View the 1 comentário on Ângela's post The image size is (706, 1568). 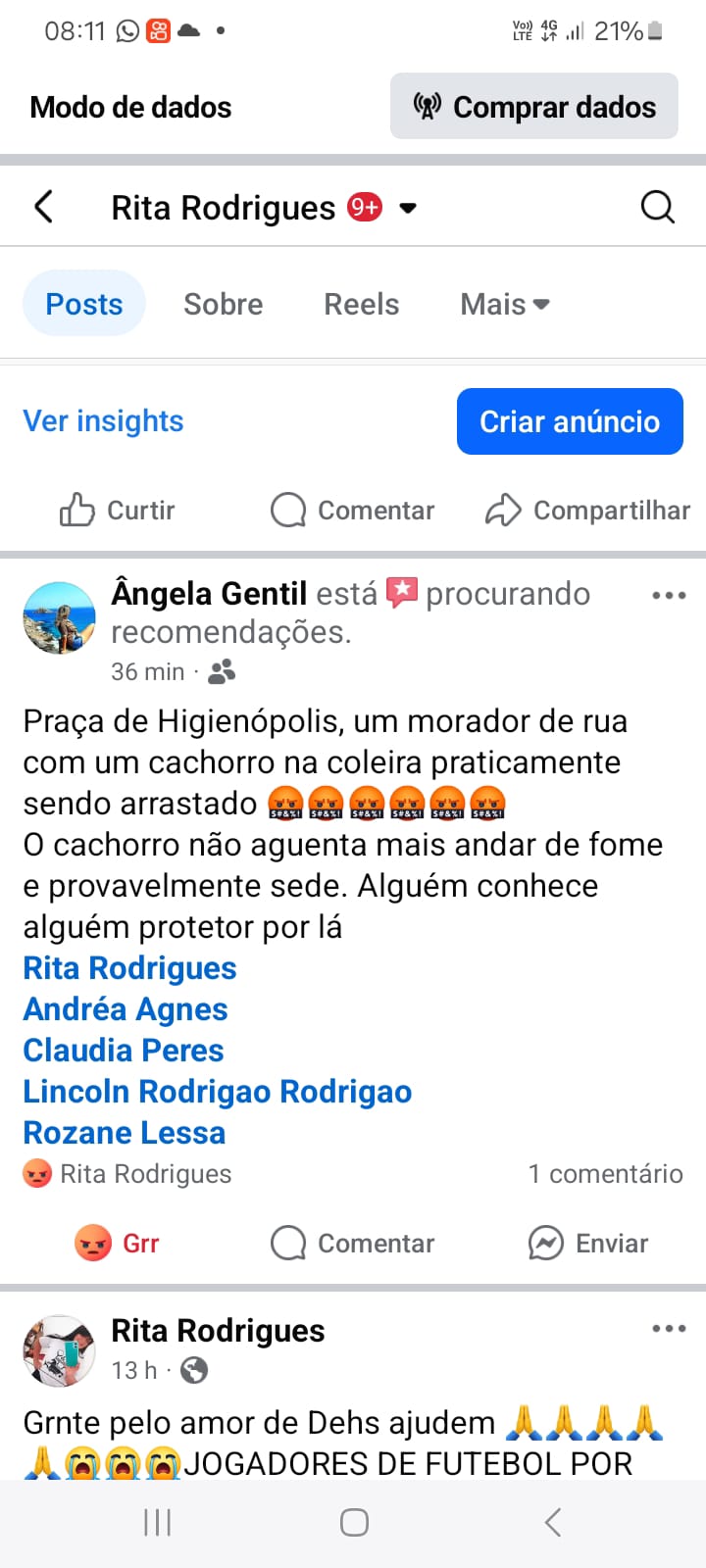[605, 1174]
